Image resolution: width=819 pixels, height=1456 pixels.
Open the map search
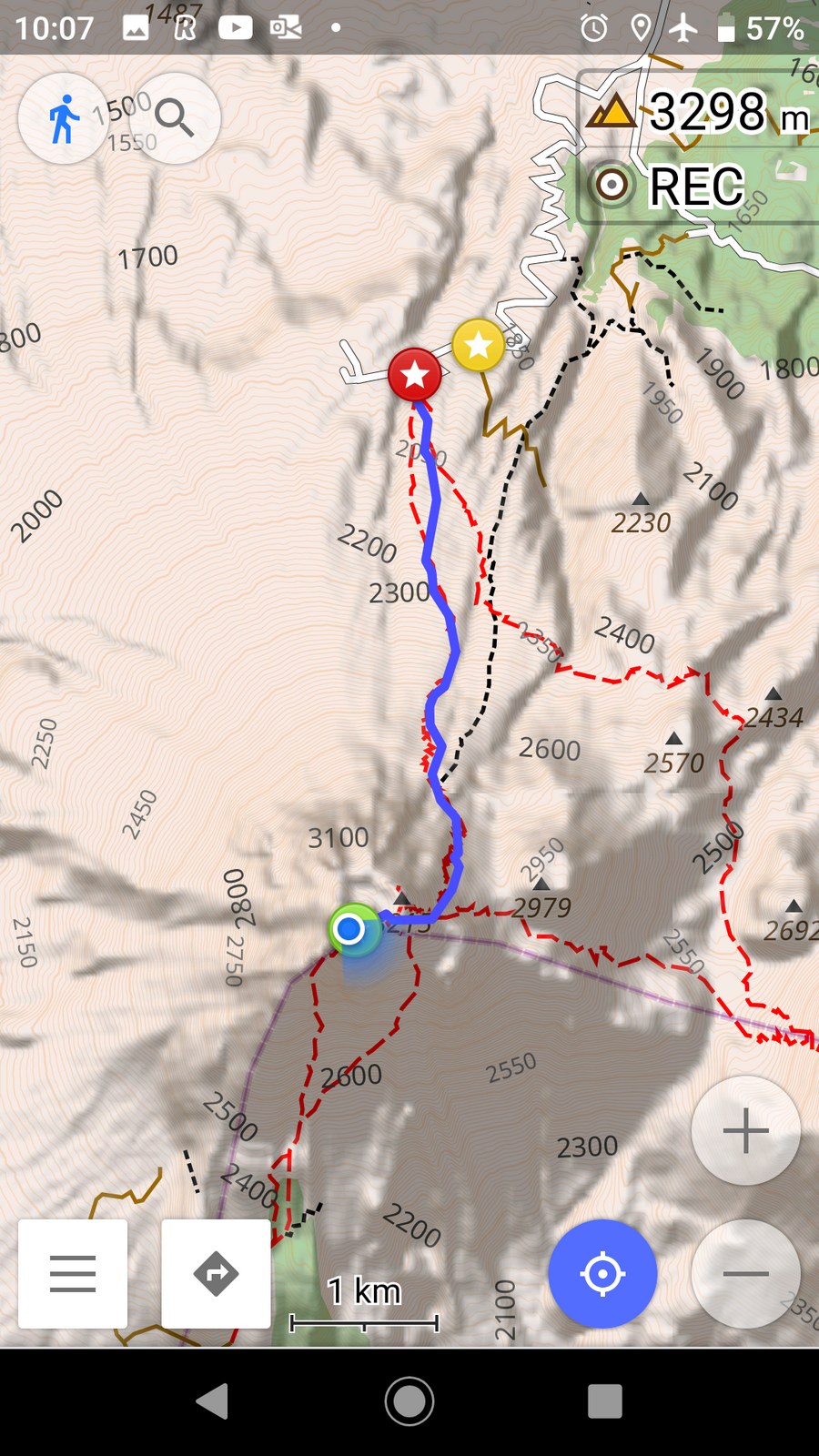(x=174, y=118)
